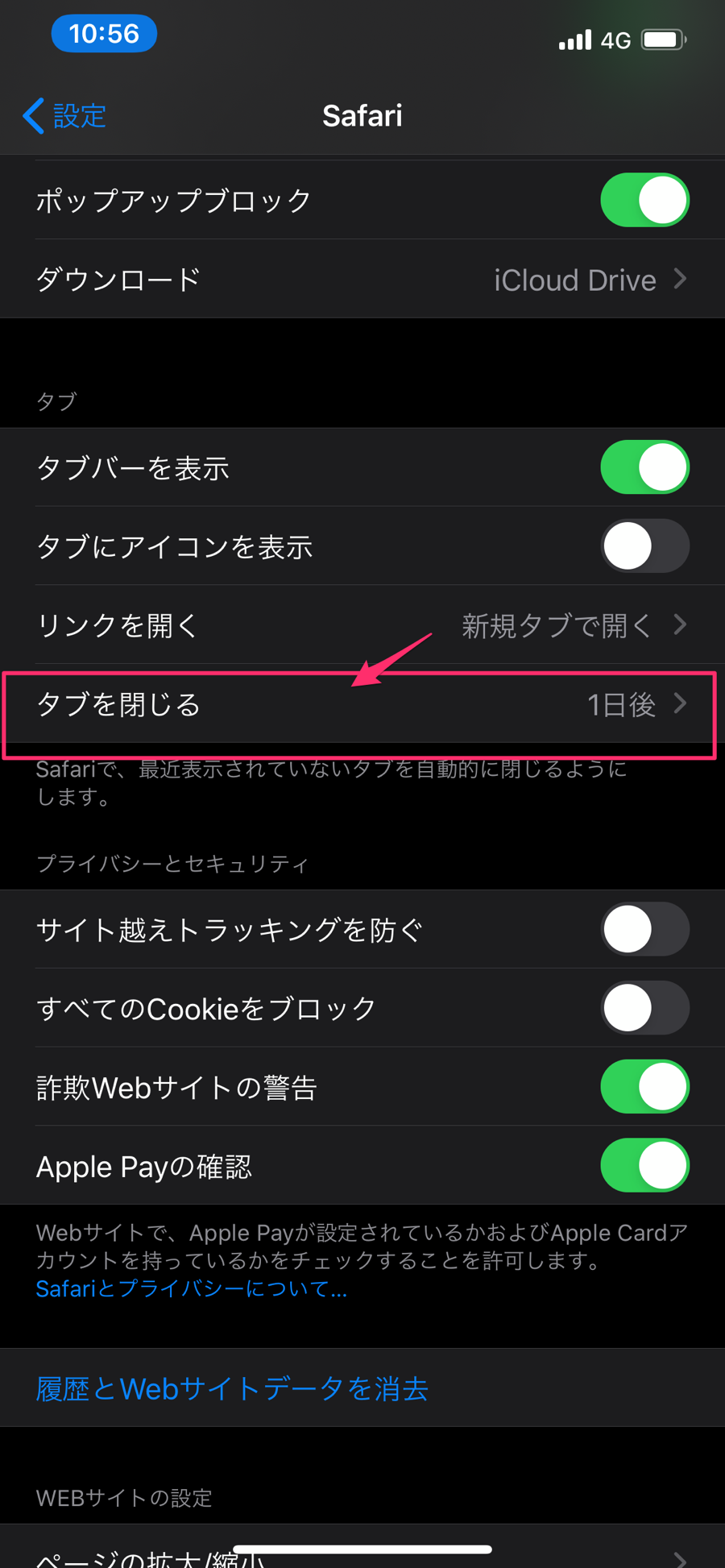Open リンクを開く options

362,625
